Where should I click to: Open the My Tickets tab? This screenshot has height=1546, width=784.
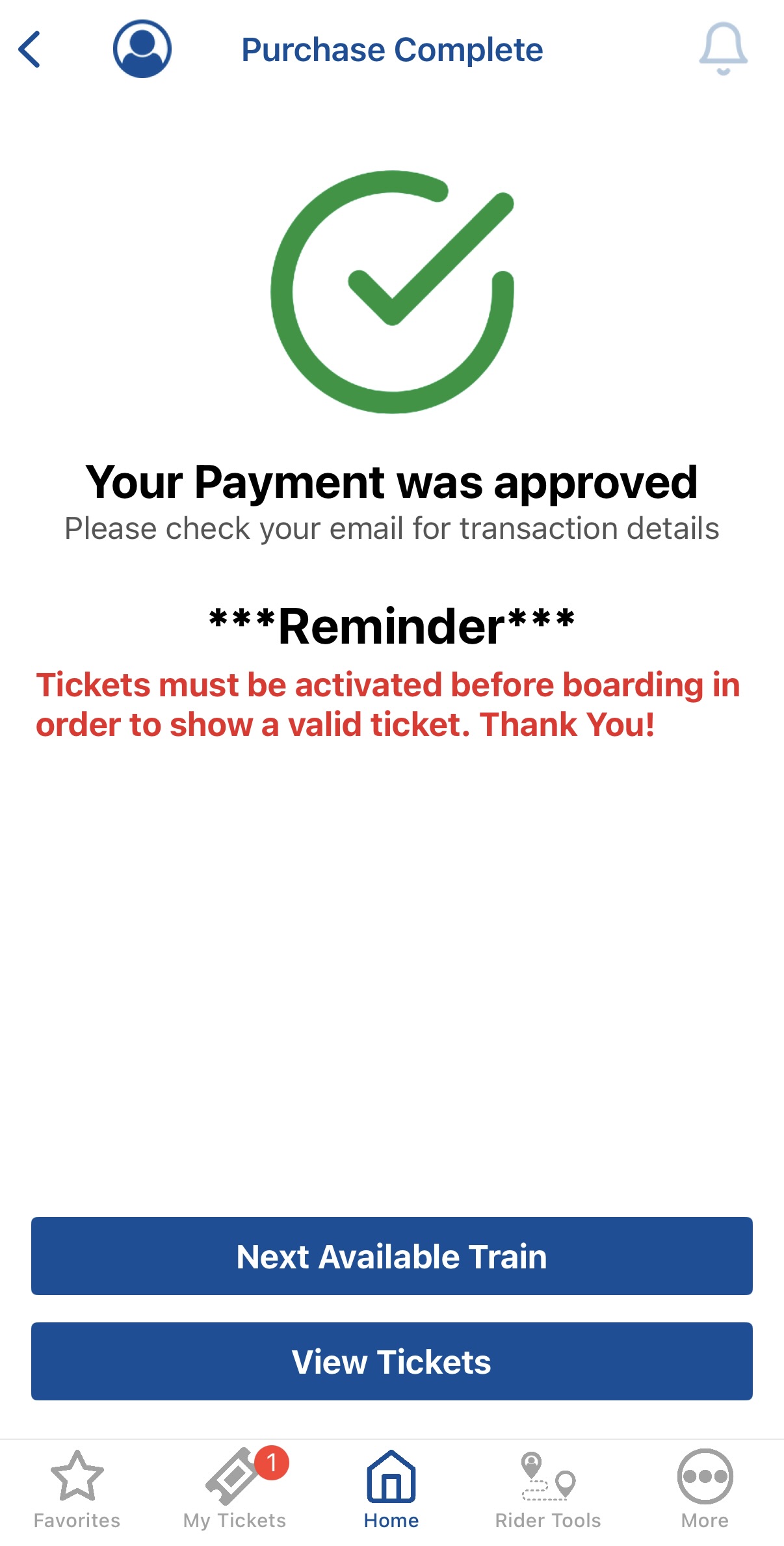click(235, 1489)
